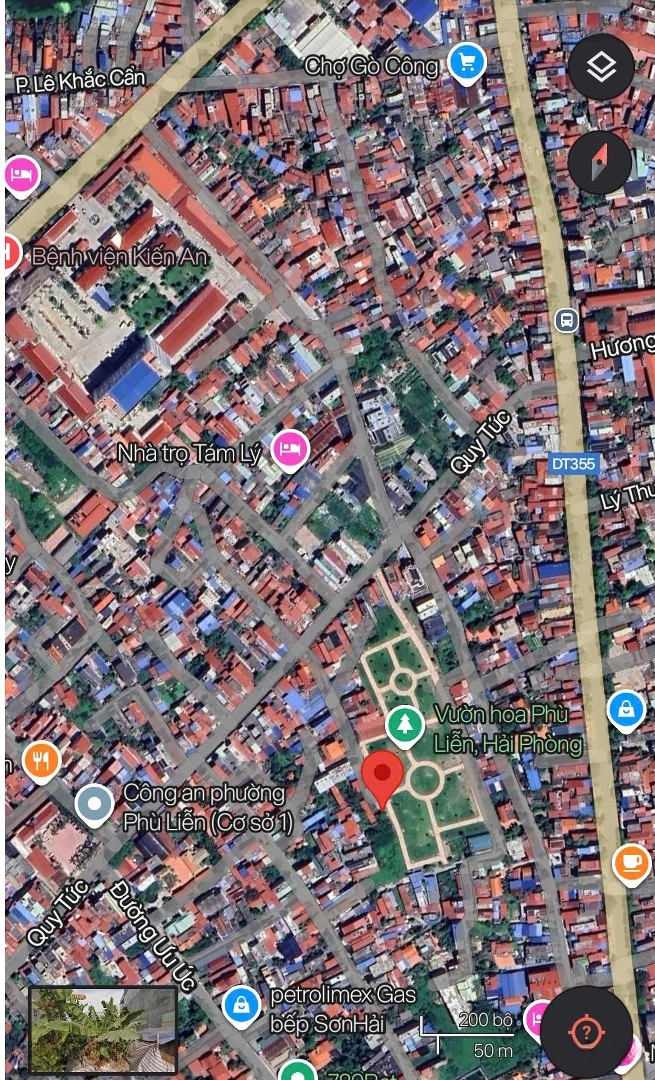
Task: Open Nhà trọ Tám Lý lodging marker
Action: 290,451
